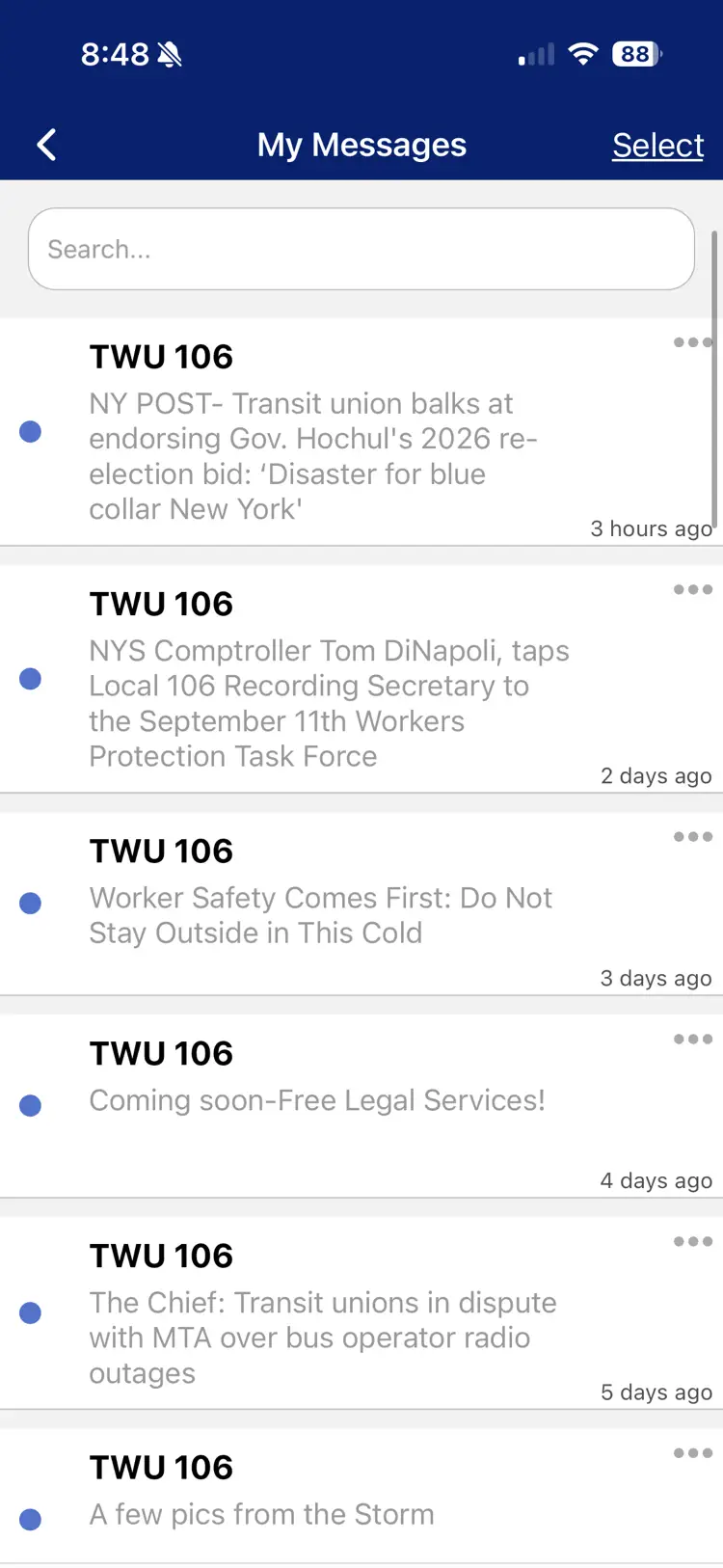This screenshot has height=1568, width=723.
Task: Tap the unread indicator on Worker Safety message
Action: (x=30, y=902)
